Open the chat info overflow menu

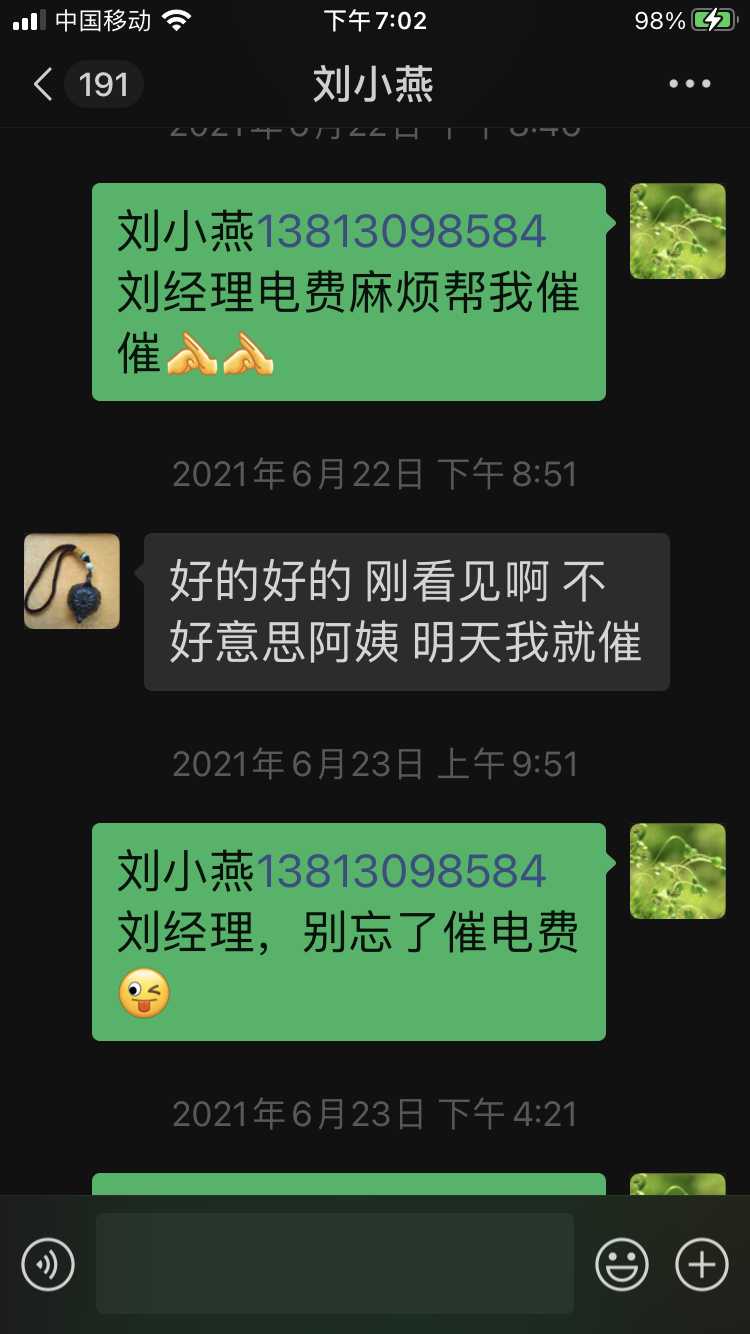tap(689, 84)
